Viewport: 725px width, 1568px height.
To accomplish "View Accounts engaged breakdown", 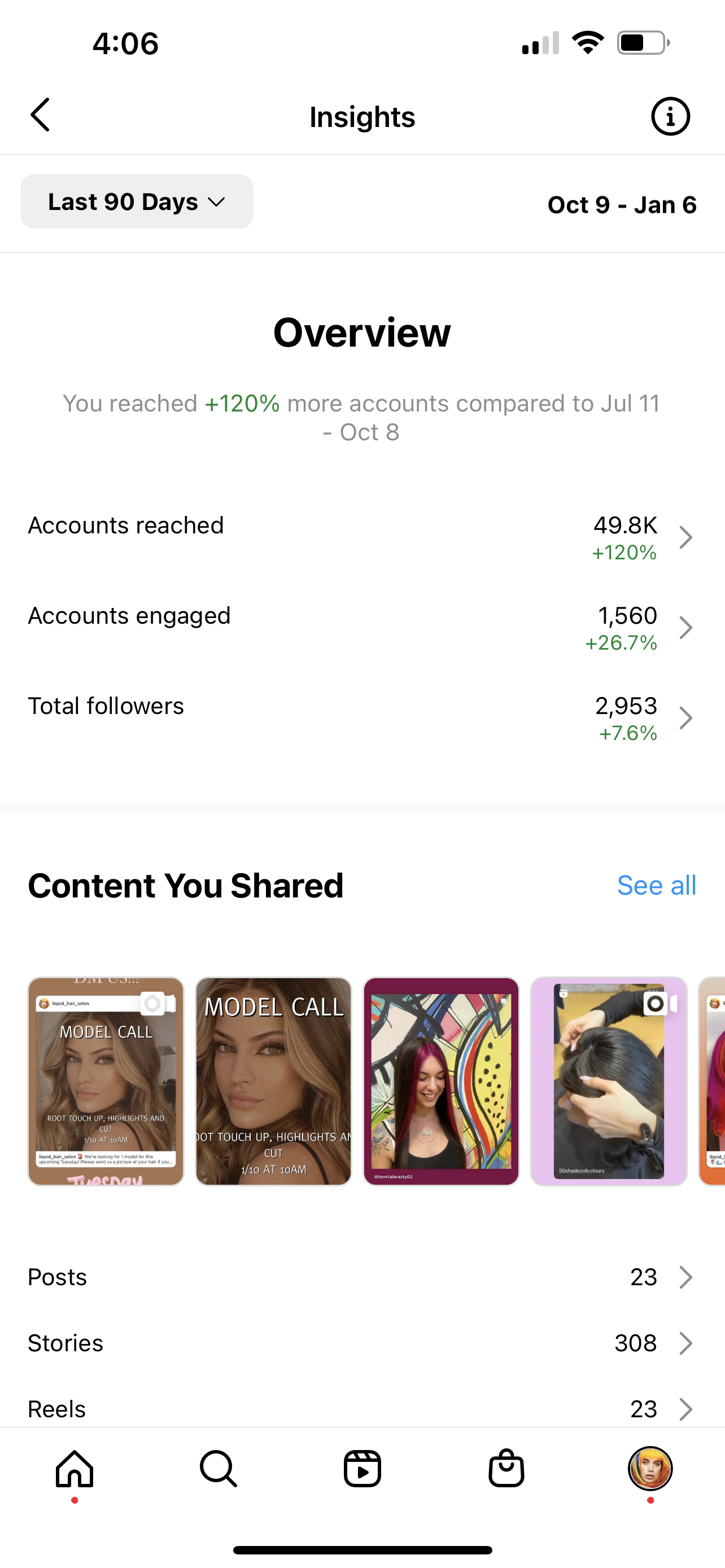I will (x=362, y=628).
